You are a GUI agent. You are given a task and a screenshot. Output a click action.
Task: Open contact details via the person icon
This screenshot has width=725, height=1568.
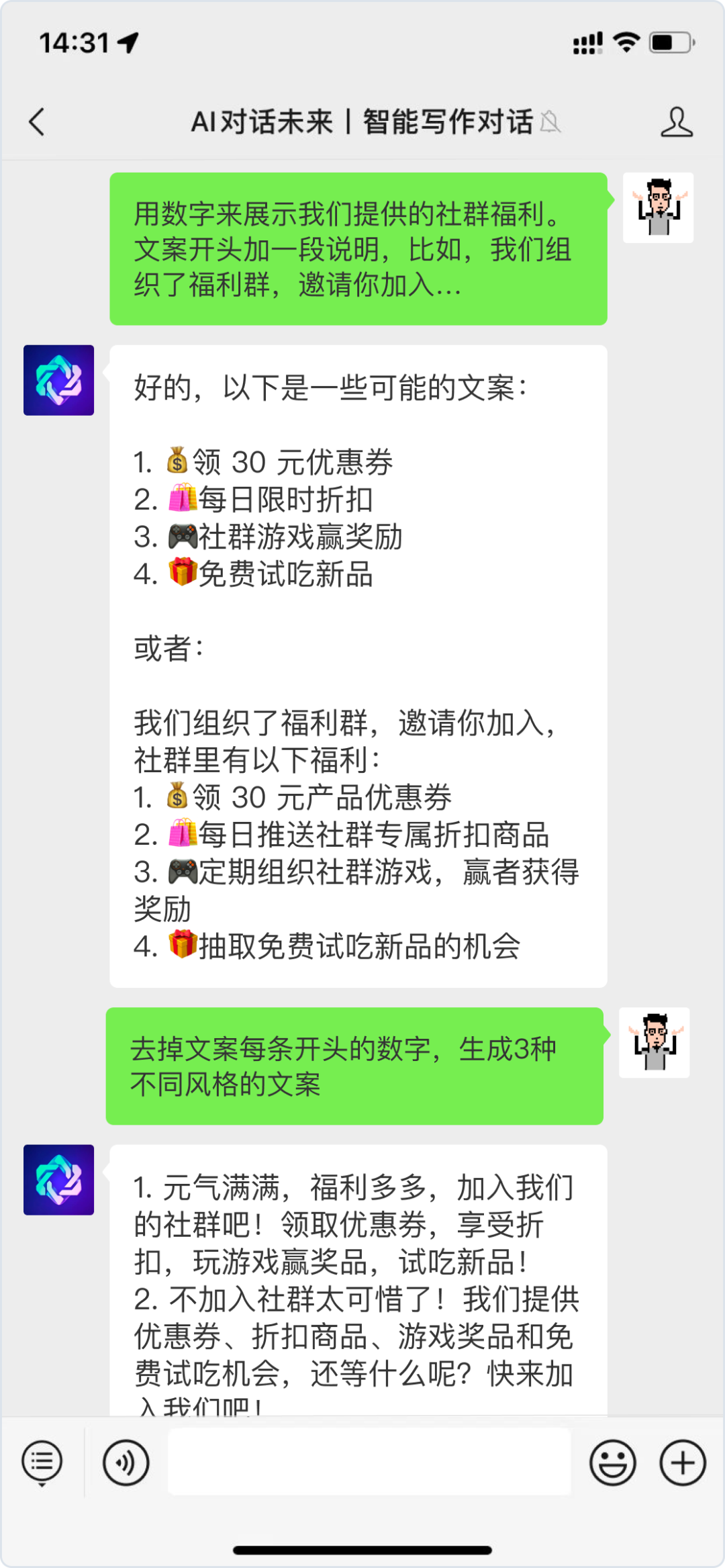click(678, 123)
